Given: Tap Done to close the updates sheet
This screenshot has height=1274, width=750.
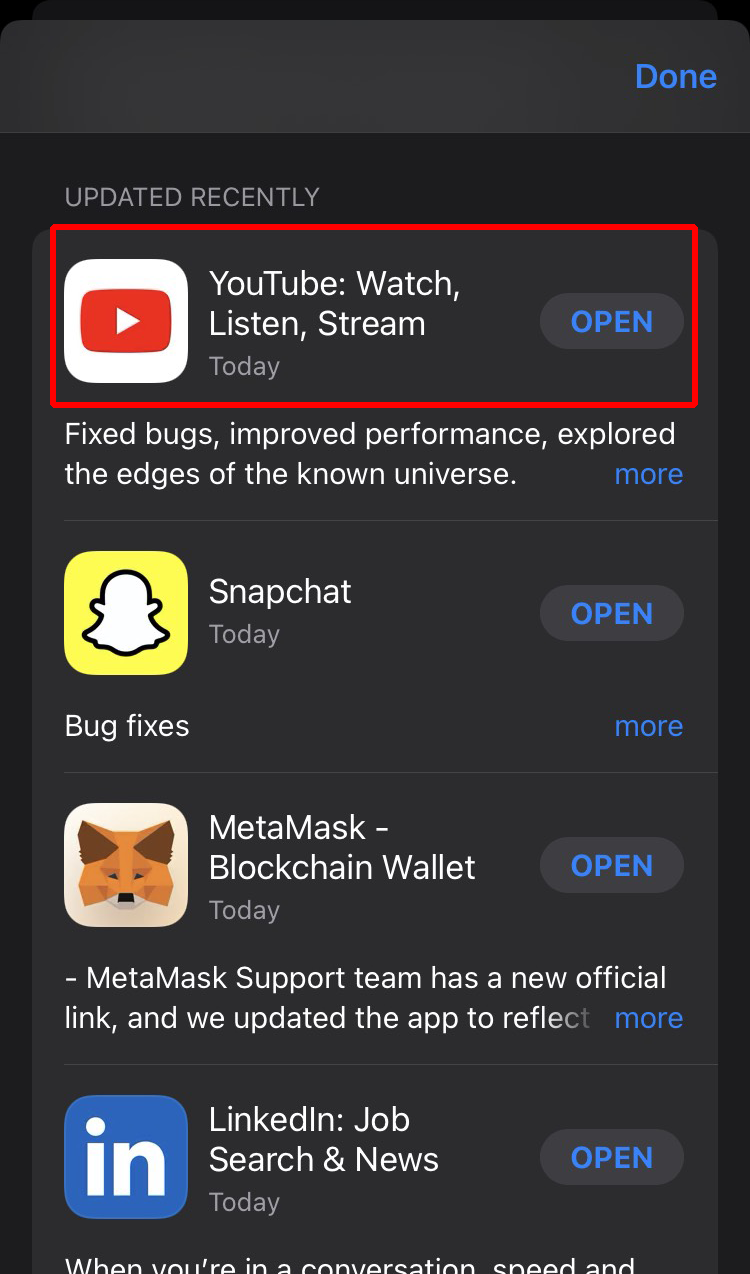Looking at the screenshot, I should 675,77.
